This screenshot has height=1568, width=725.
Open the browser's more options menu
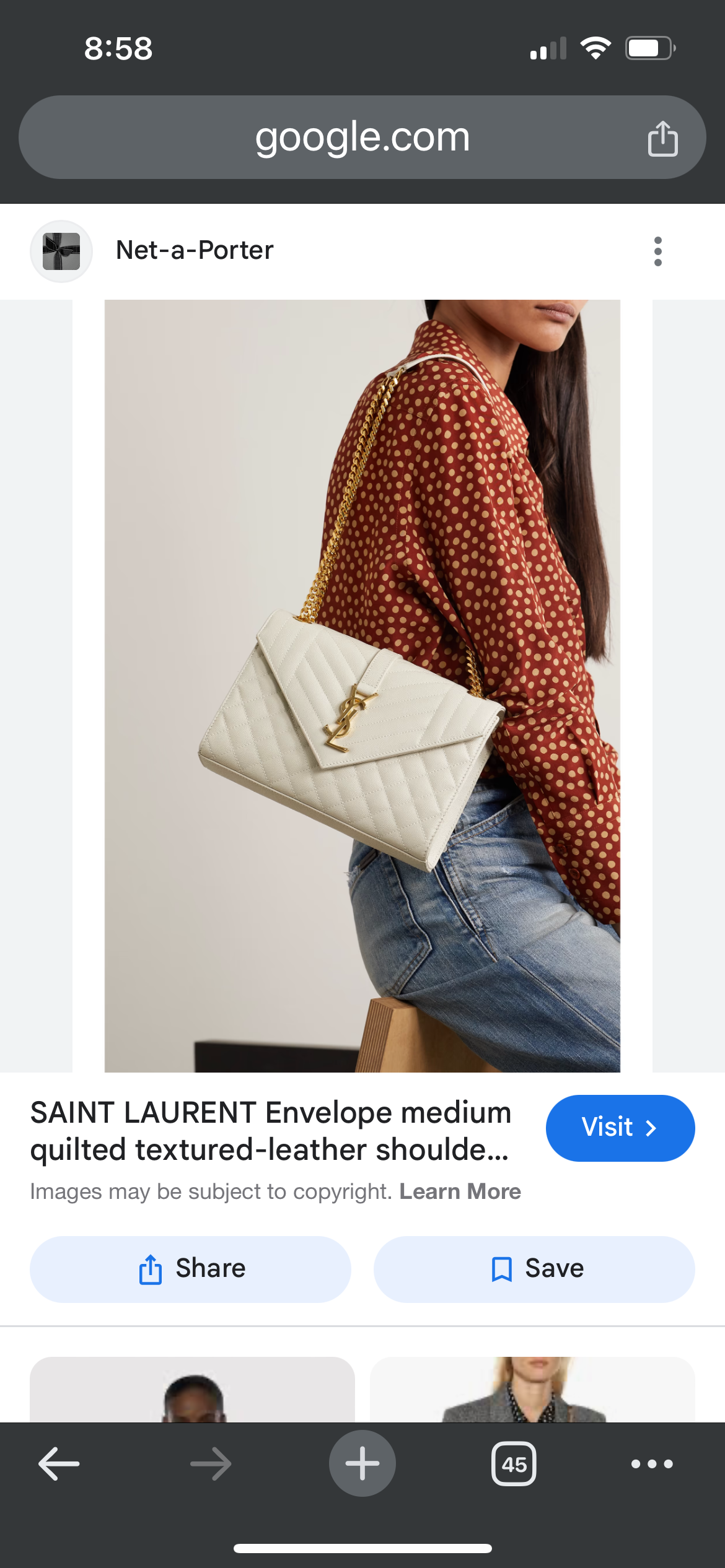[652, 1464]
